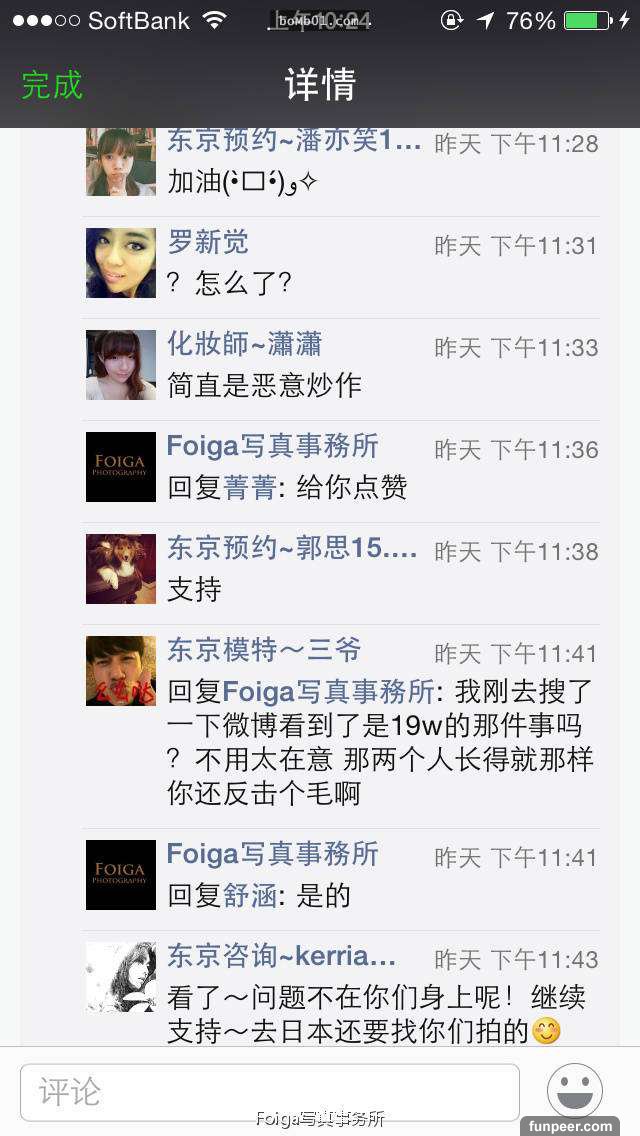
Task: Open 东京咨询~kerria profile name
Action: point(281,956)
